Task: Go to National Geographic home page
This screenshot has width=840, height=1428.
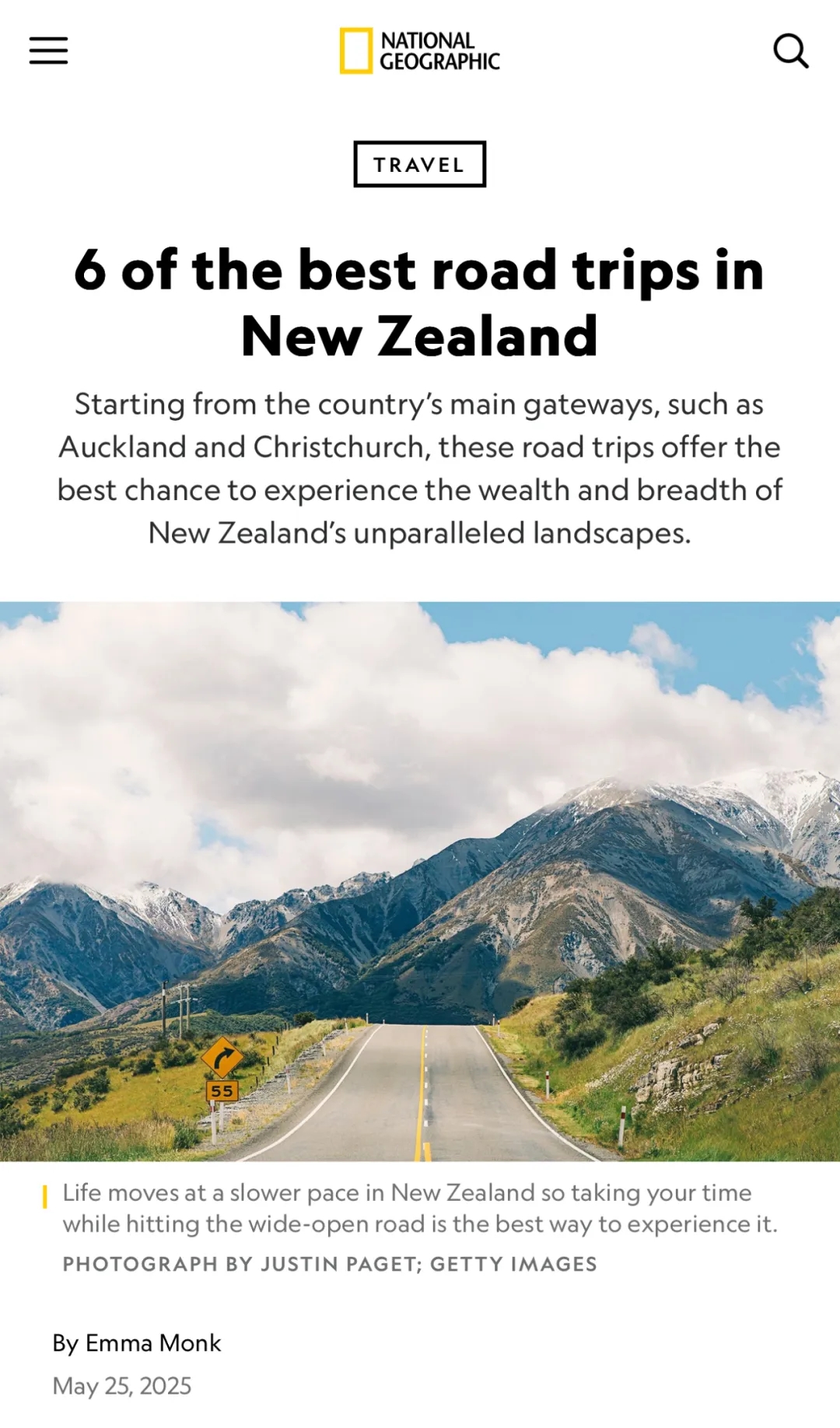Action: point(419,51)
